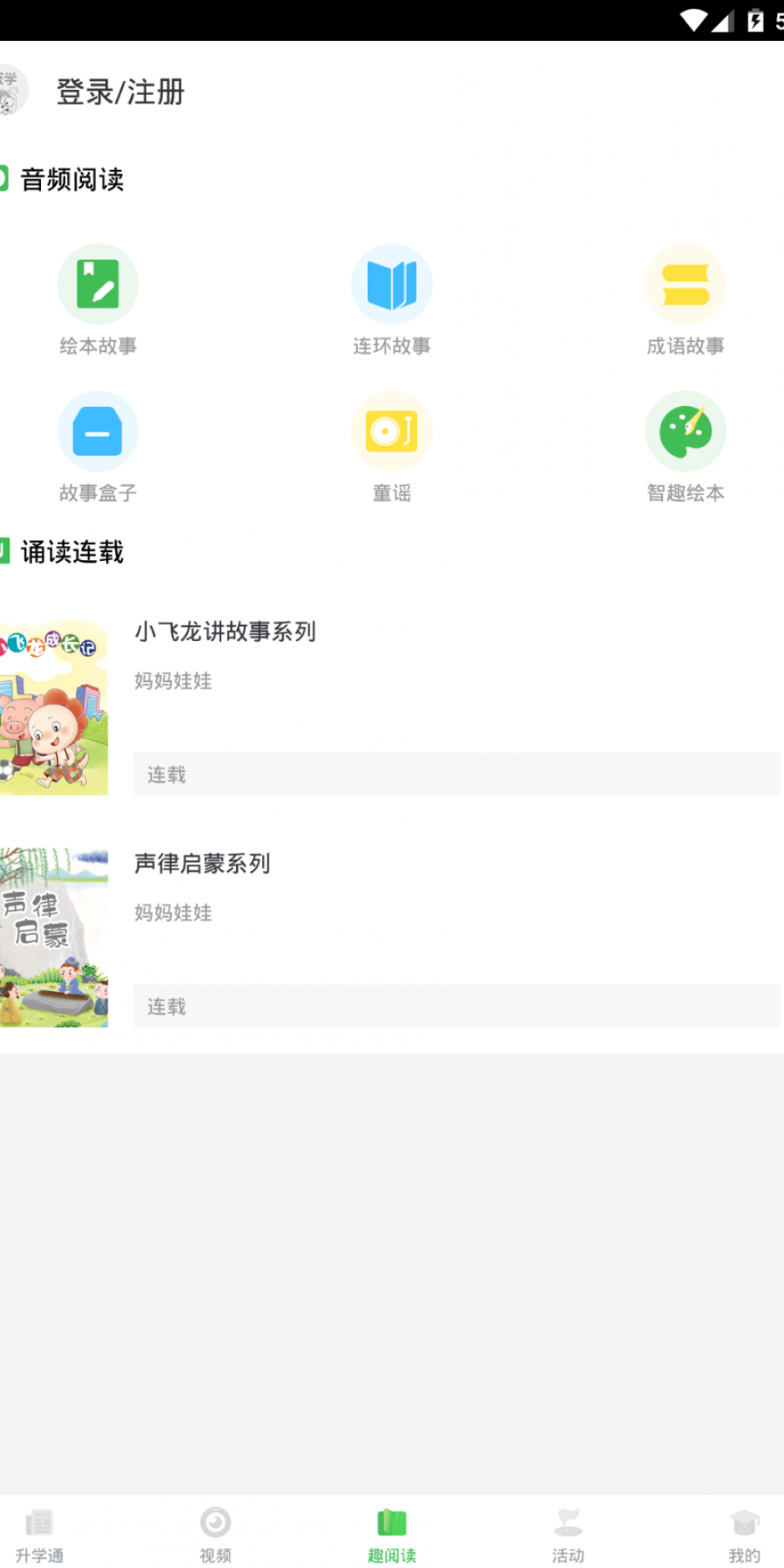The image size is (784, 1568).
Task: Open the 声律启蒙系列 series
Action: click(x=202, y=863)
